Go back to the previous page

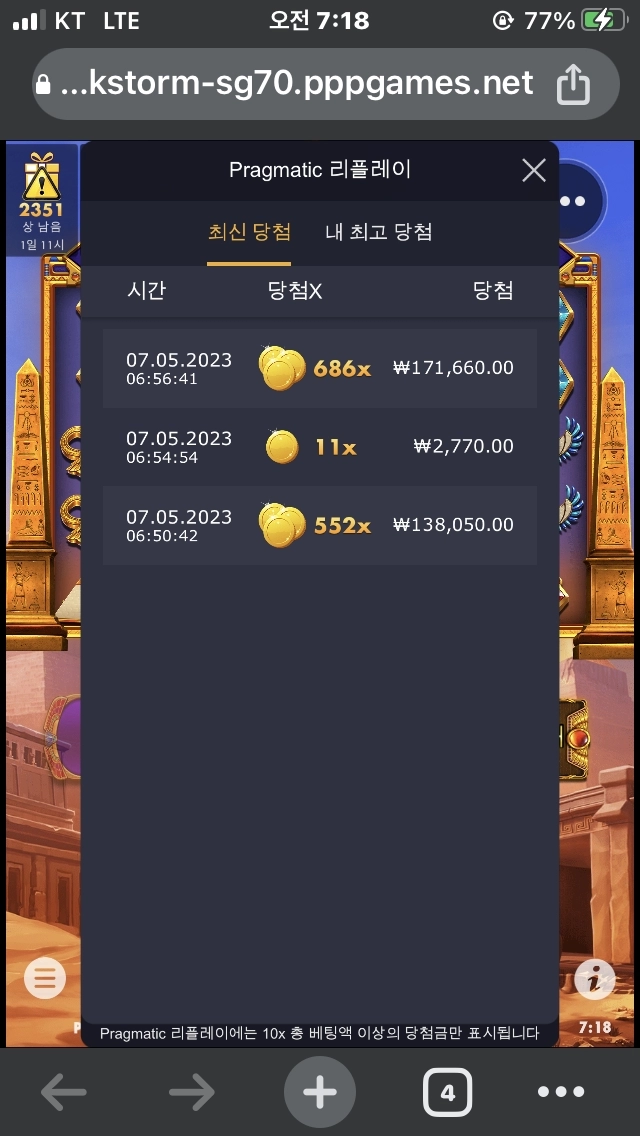(x=64, y=1093)
